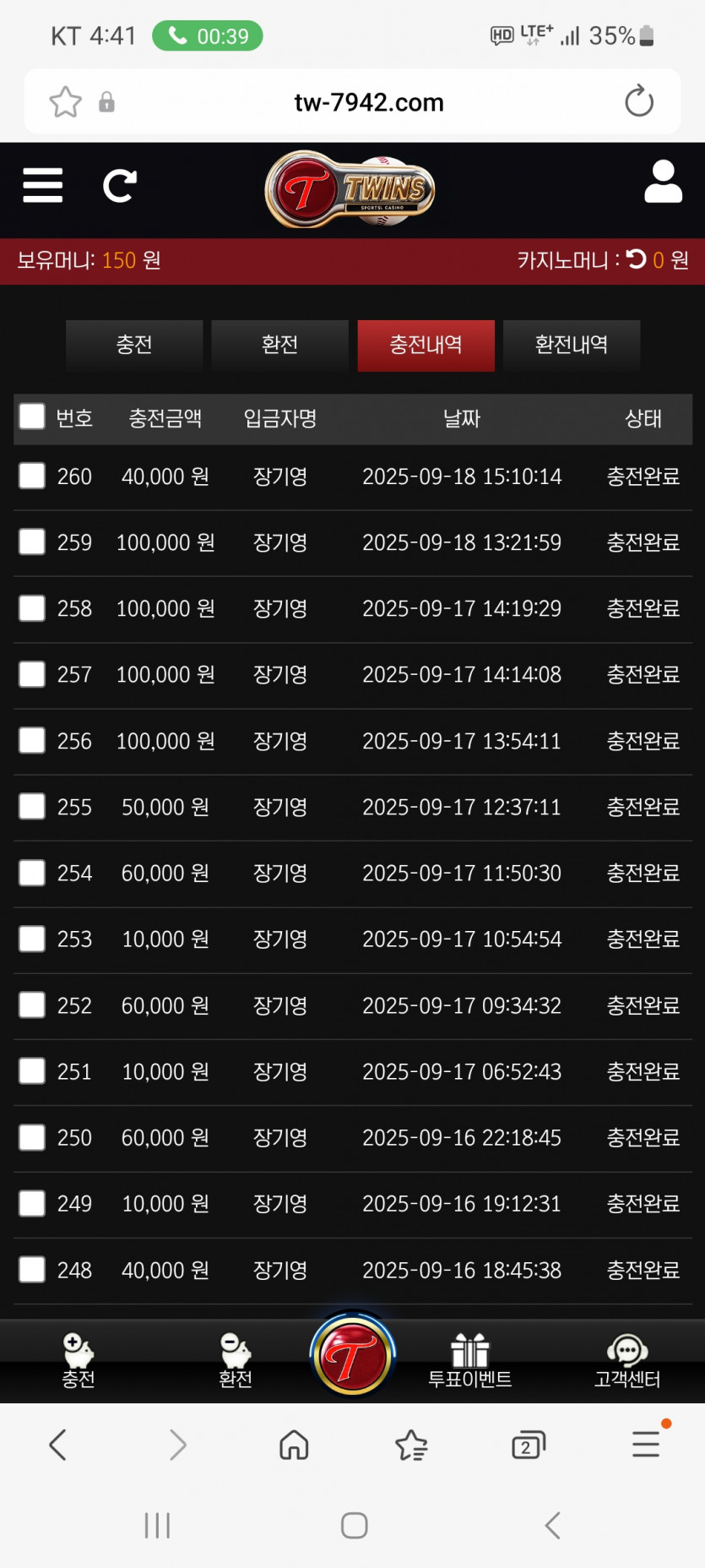This screenshot has height=1568, width=705.
Task: Tap 충전 in the bottom bar
Action: (x=79, y=1361)
